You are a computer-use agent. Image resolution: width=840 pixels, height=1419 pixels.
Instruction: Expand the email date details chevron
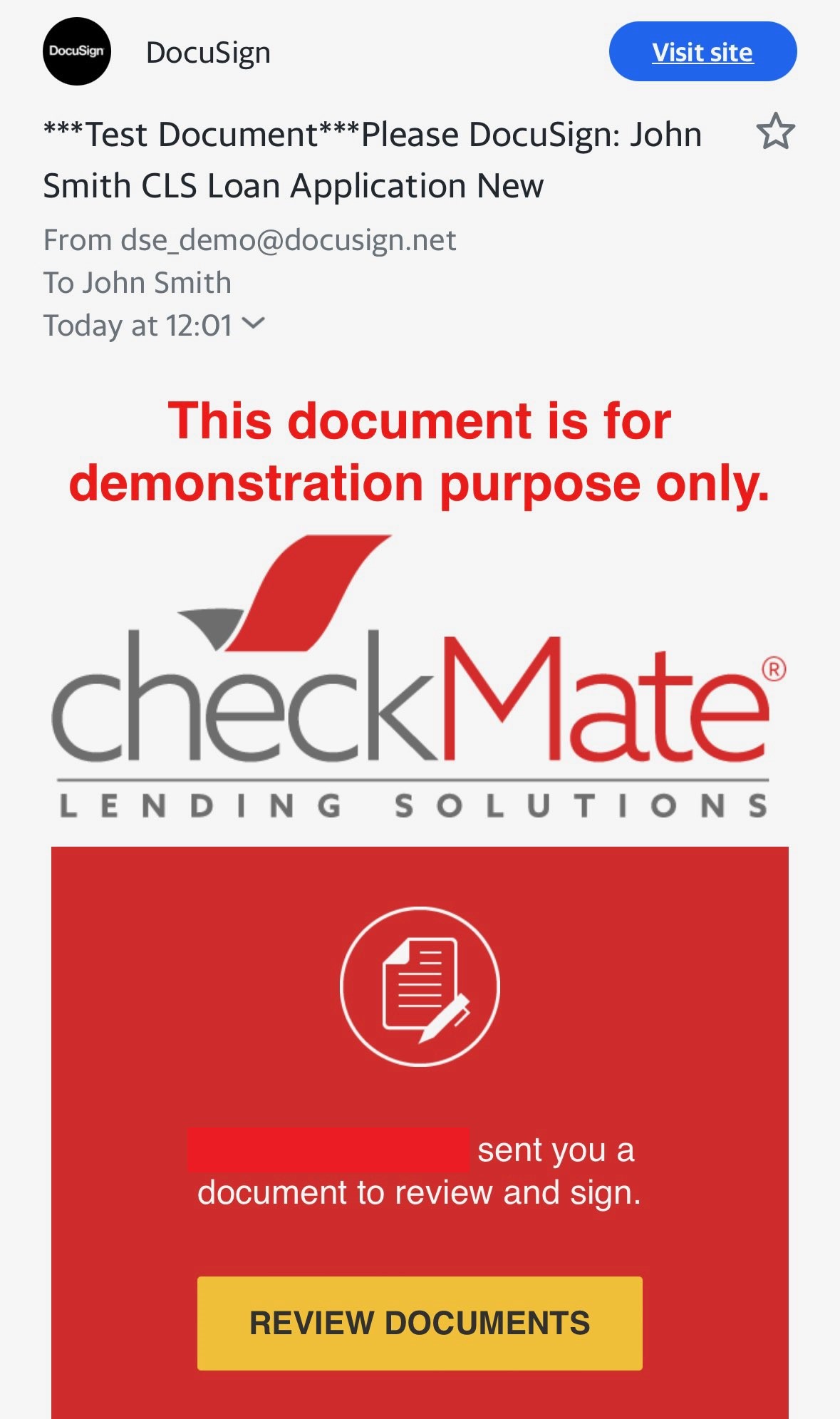coord(253,324)
